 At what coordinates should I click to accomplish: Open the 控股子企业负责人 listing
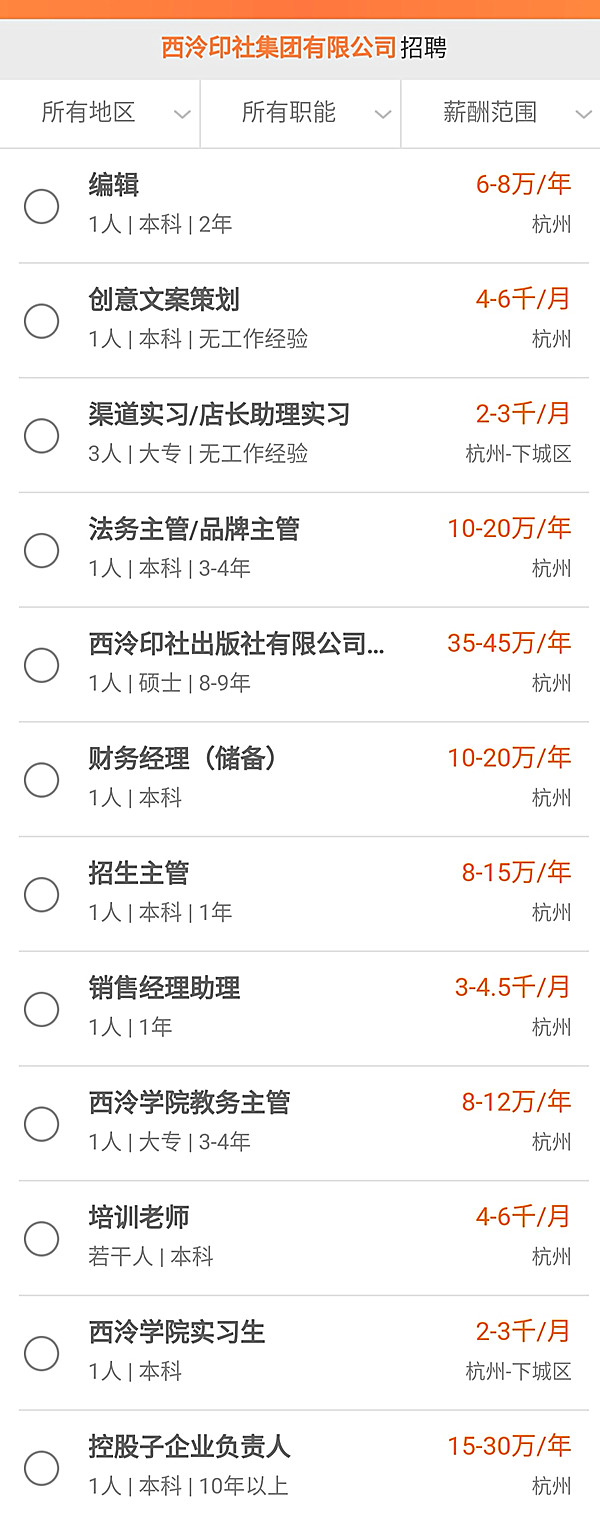point(189,1447)
